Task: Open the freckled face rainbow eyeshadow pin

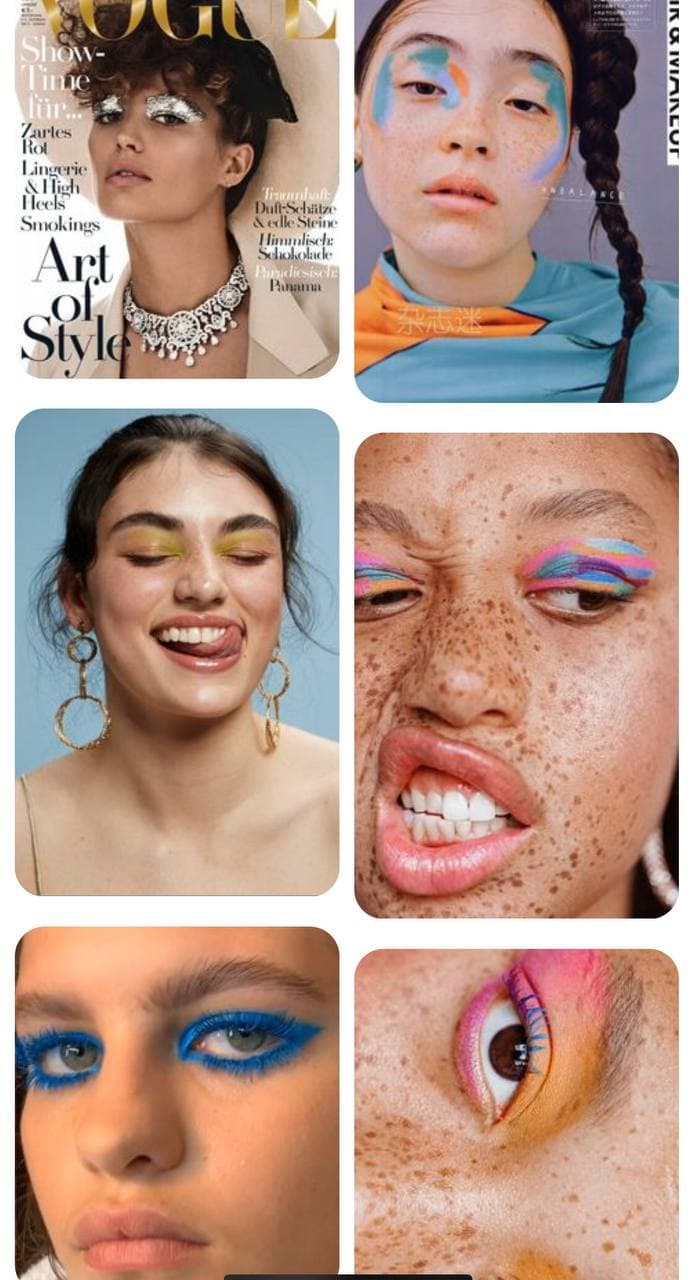Action: [516, 675]
